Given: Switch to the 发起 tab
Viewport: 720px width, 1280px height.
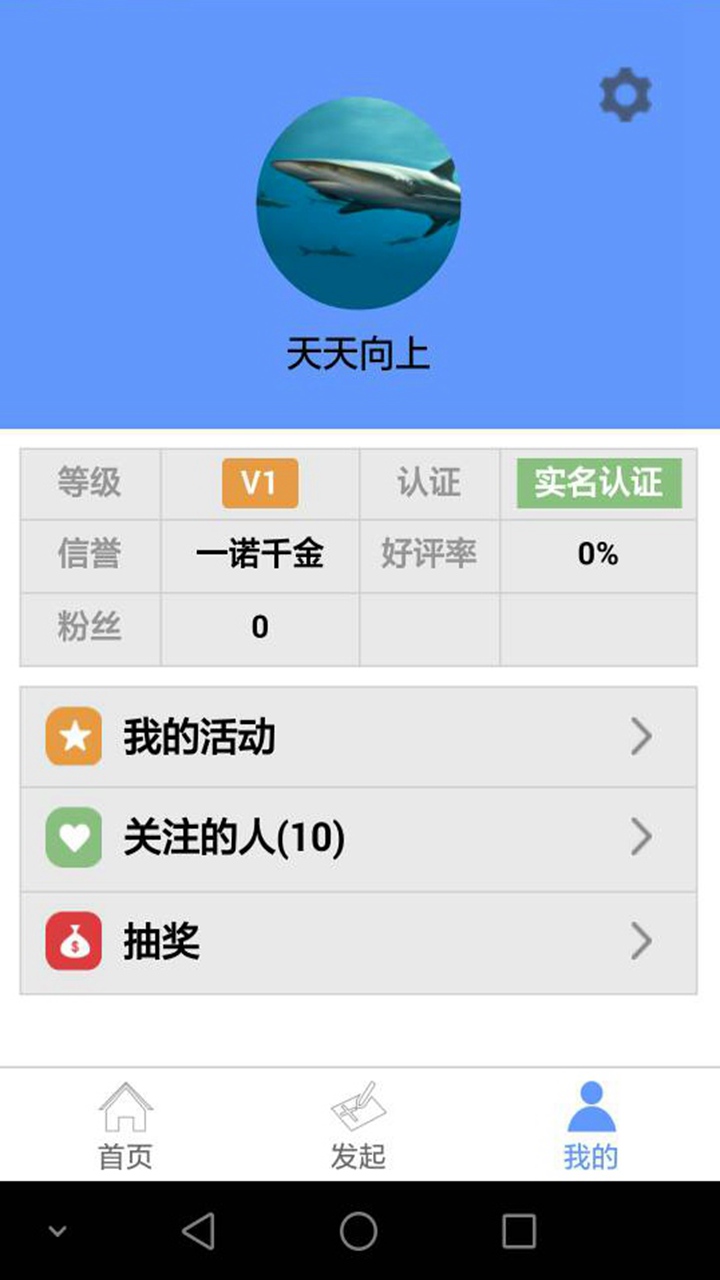Looking at the screenshot, I should coord(358,1125).
